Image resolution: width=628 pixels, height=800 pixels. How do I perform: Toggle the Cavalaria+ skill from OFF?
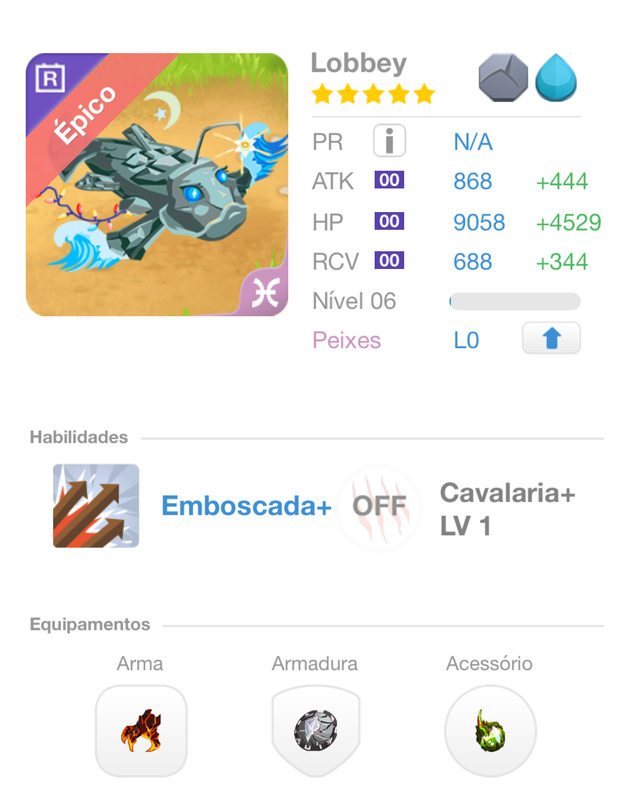pos(379,507)
